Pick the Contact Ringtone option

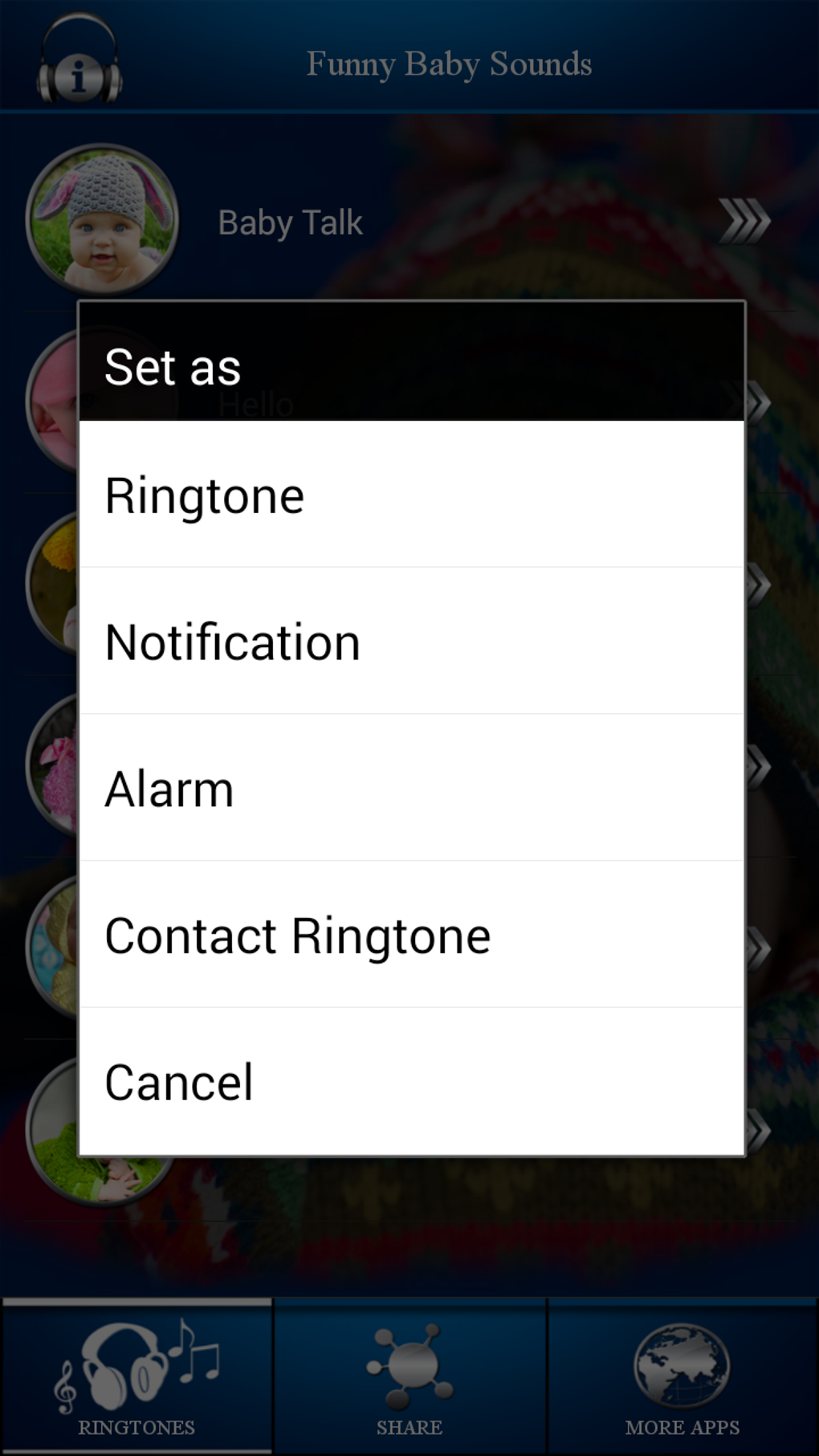click(411, 935)
